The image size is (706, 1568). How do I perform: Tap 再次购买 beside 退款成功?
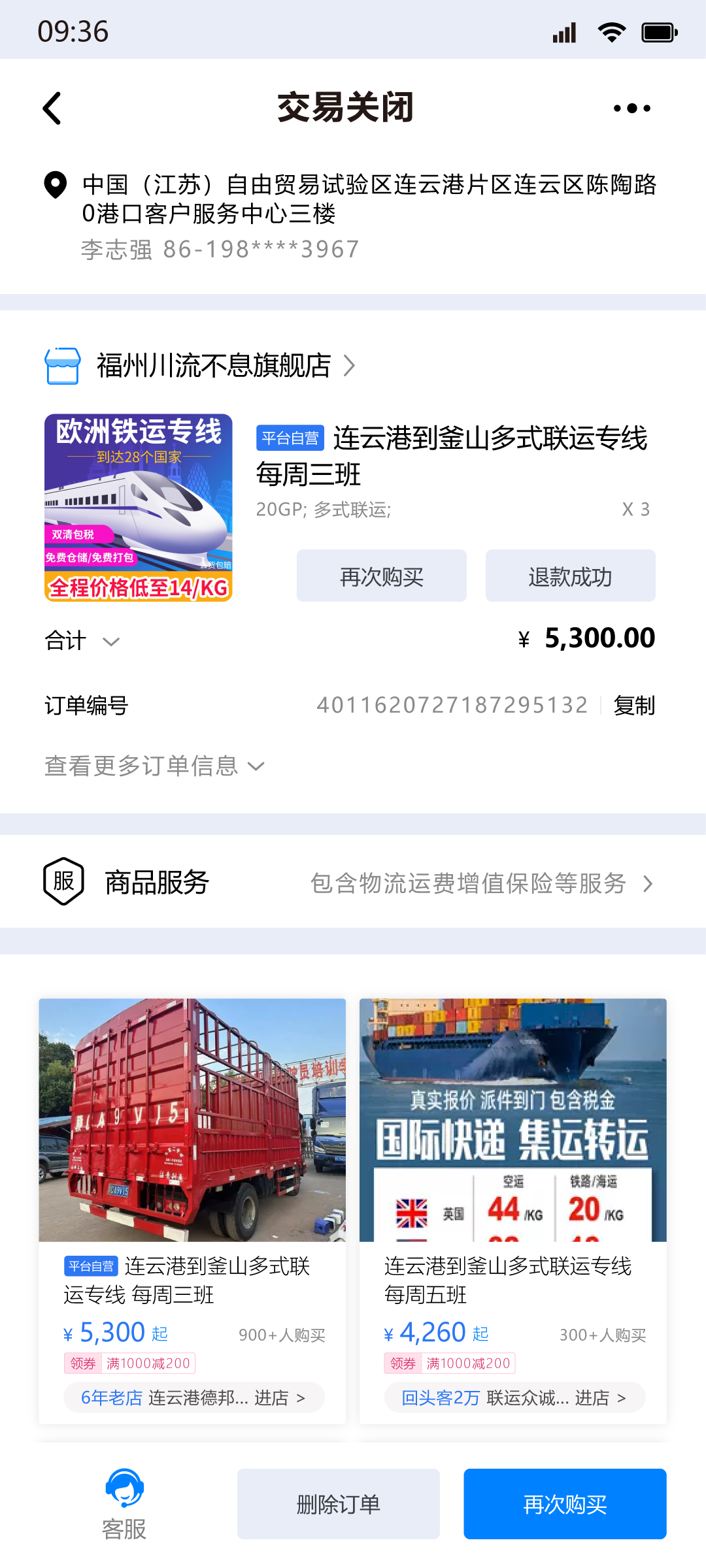click(x=382, y=576)
